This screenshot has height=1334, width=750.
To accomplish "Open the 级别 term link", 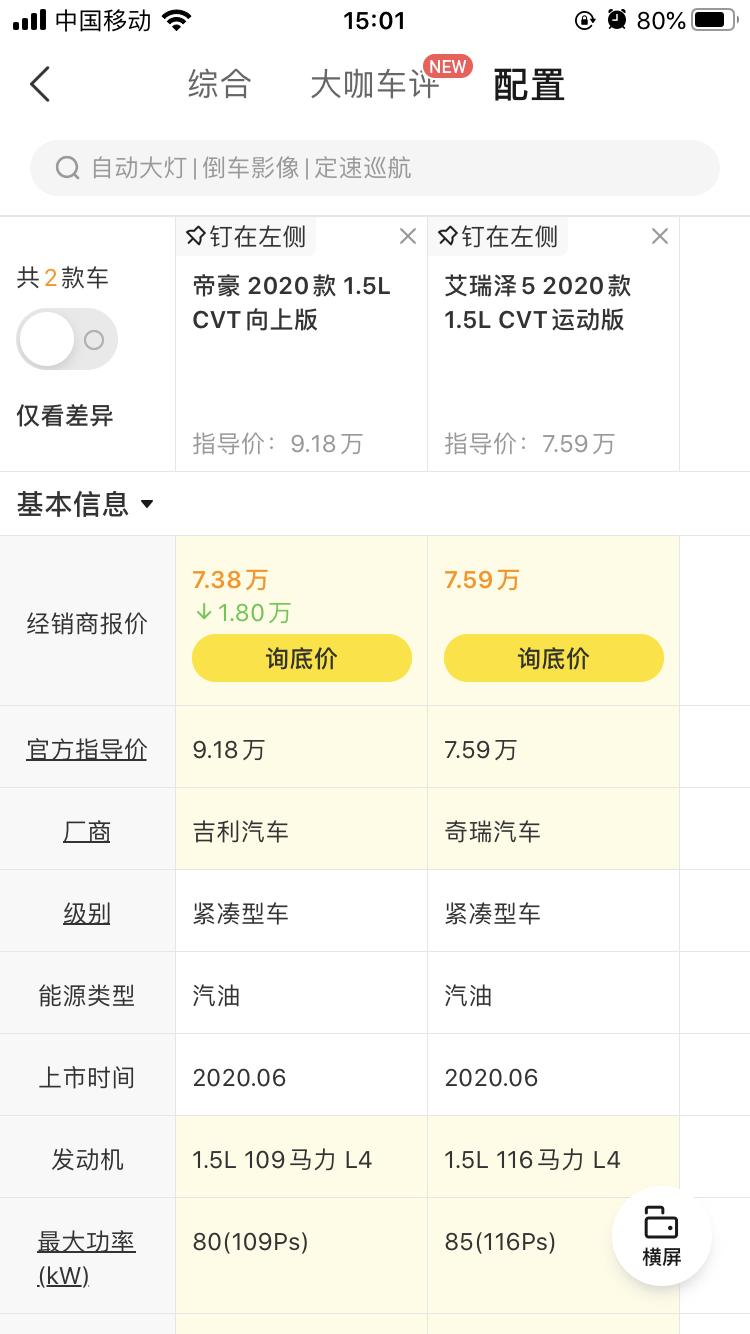I will point(87,913).
